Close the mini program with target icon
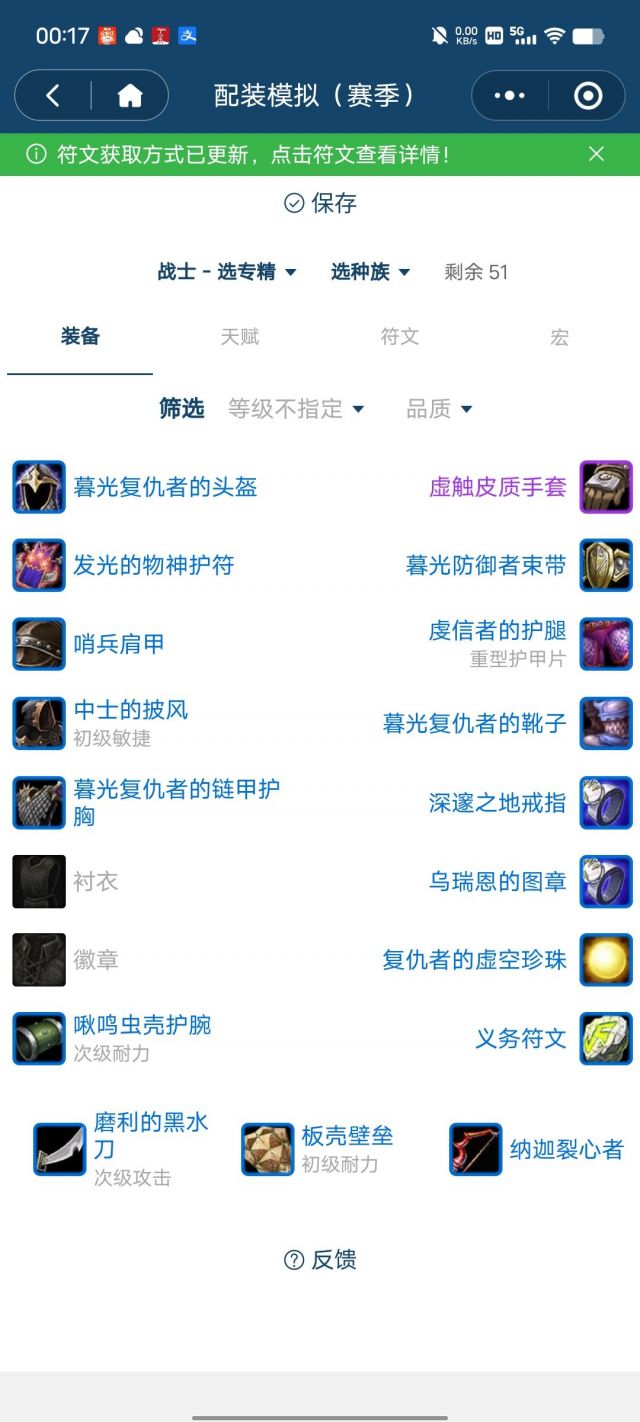The image size is (640, 1422). pyautogui.click(x=588, y=96)
